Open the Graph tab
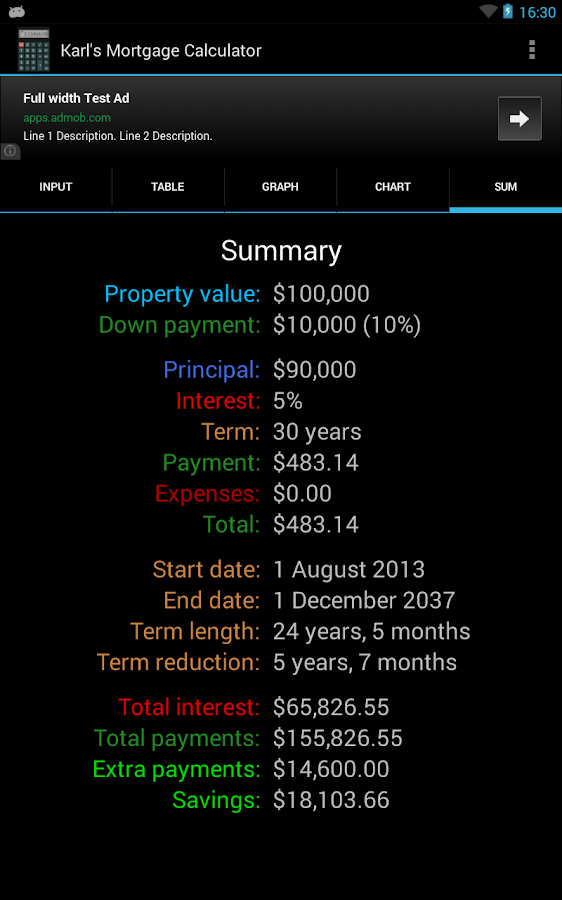The image size is (562, 900). coord(280,187)
